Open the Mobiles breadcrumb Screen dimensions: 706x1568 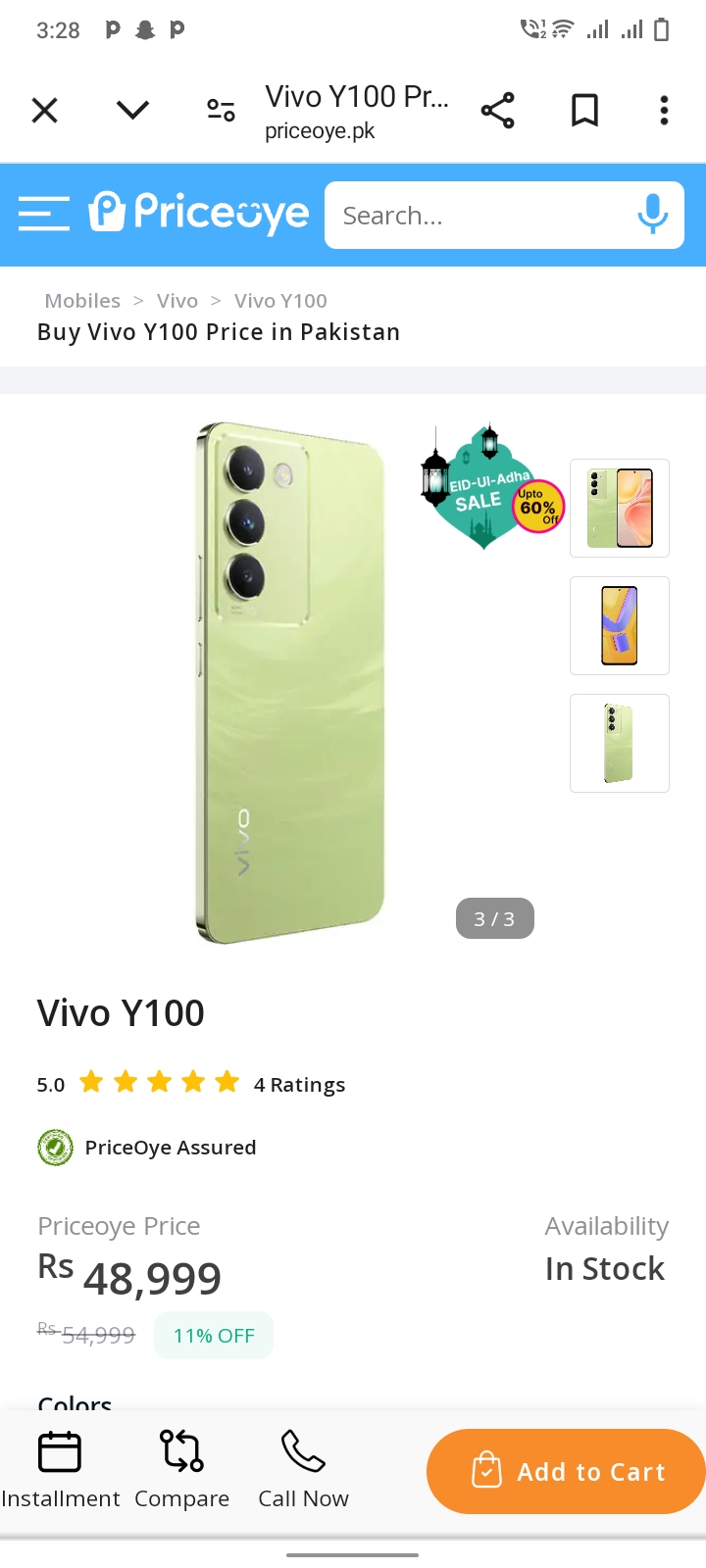coord(82,301)
